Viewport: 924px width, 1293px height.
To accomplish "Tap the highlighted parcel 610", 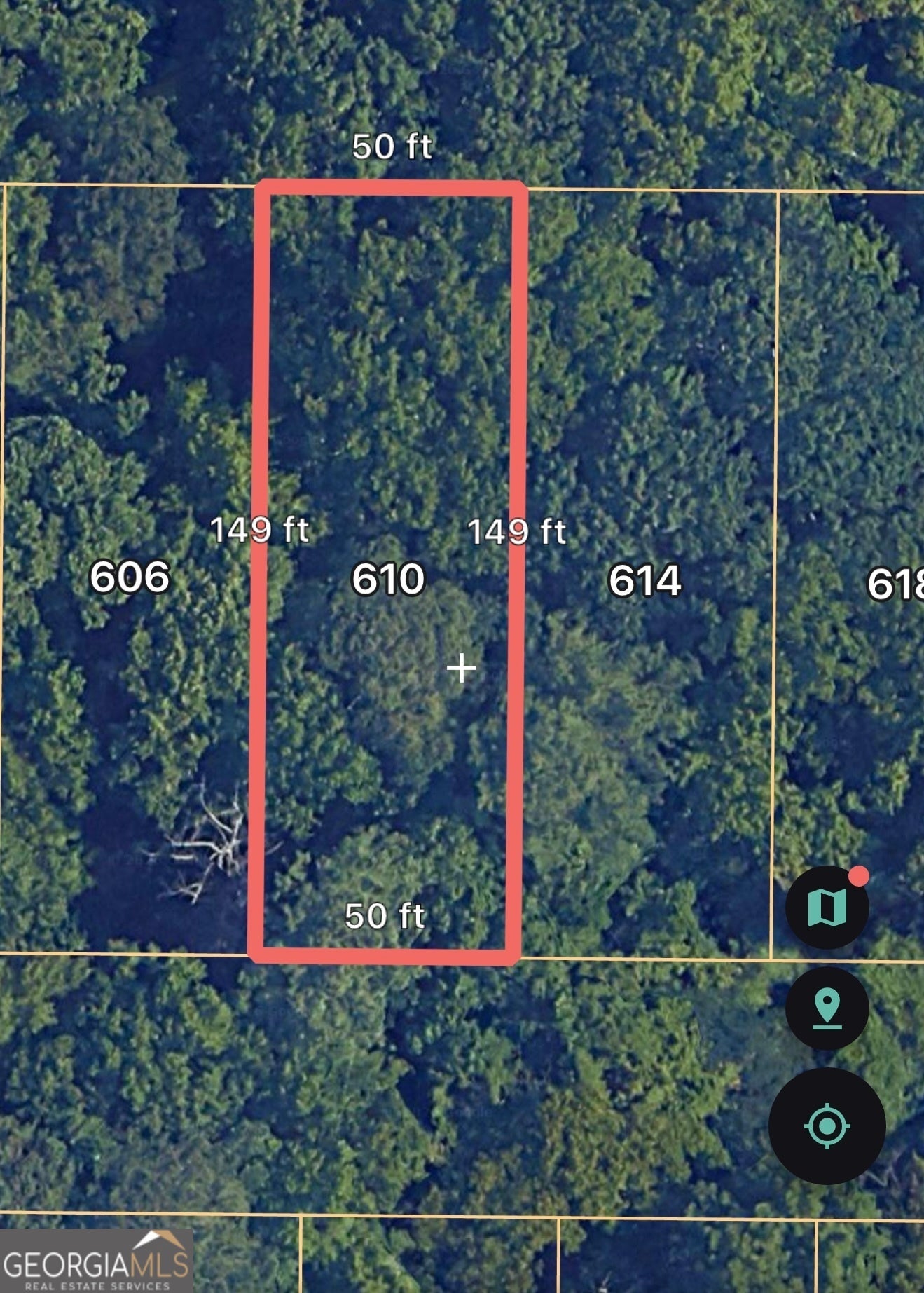I will tap(387, 579).
